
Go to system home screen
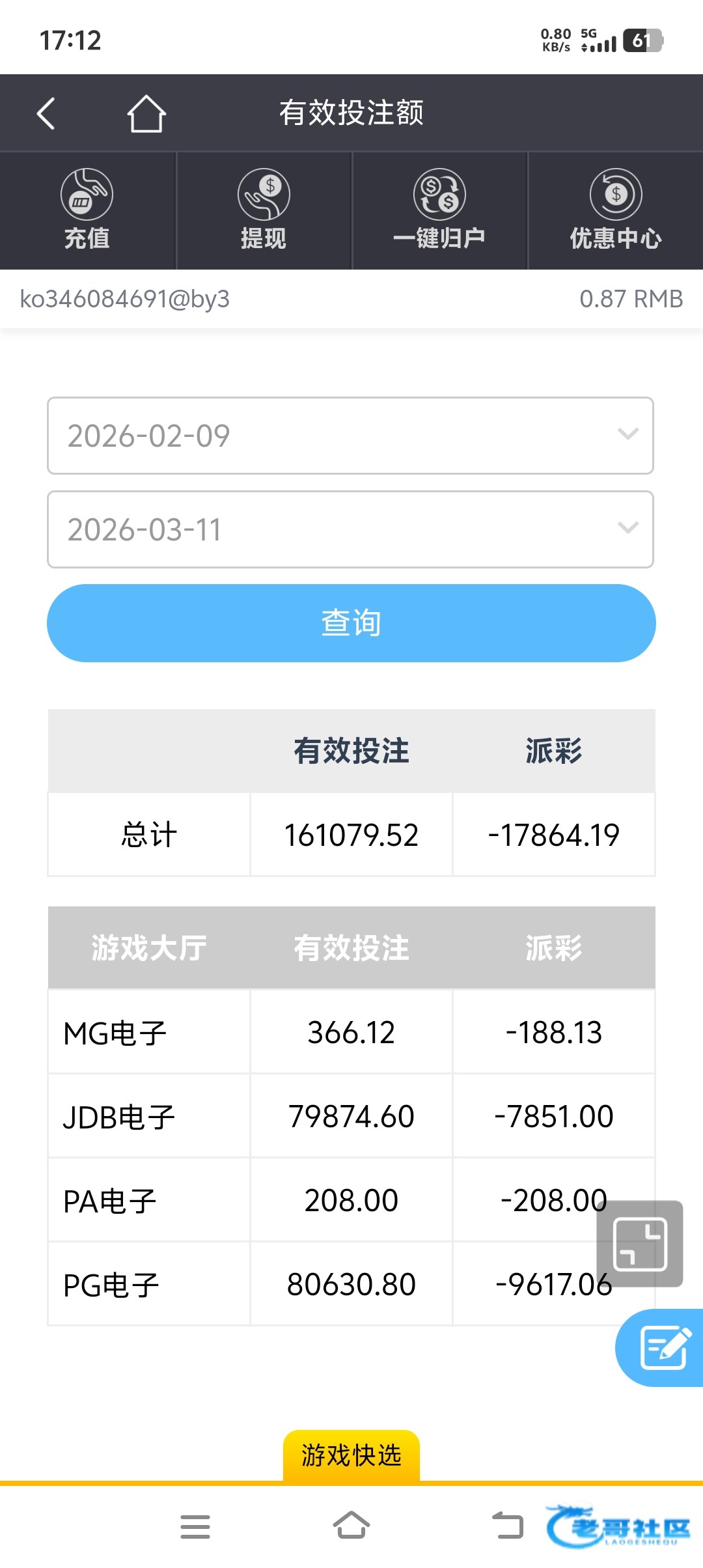[x=351, y=1526]
